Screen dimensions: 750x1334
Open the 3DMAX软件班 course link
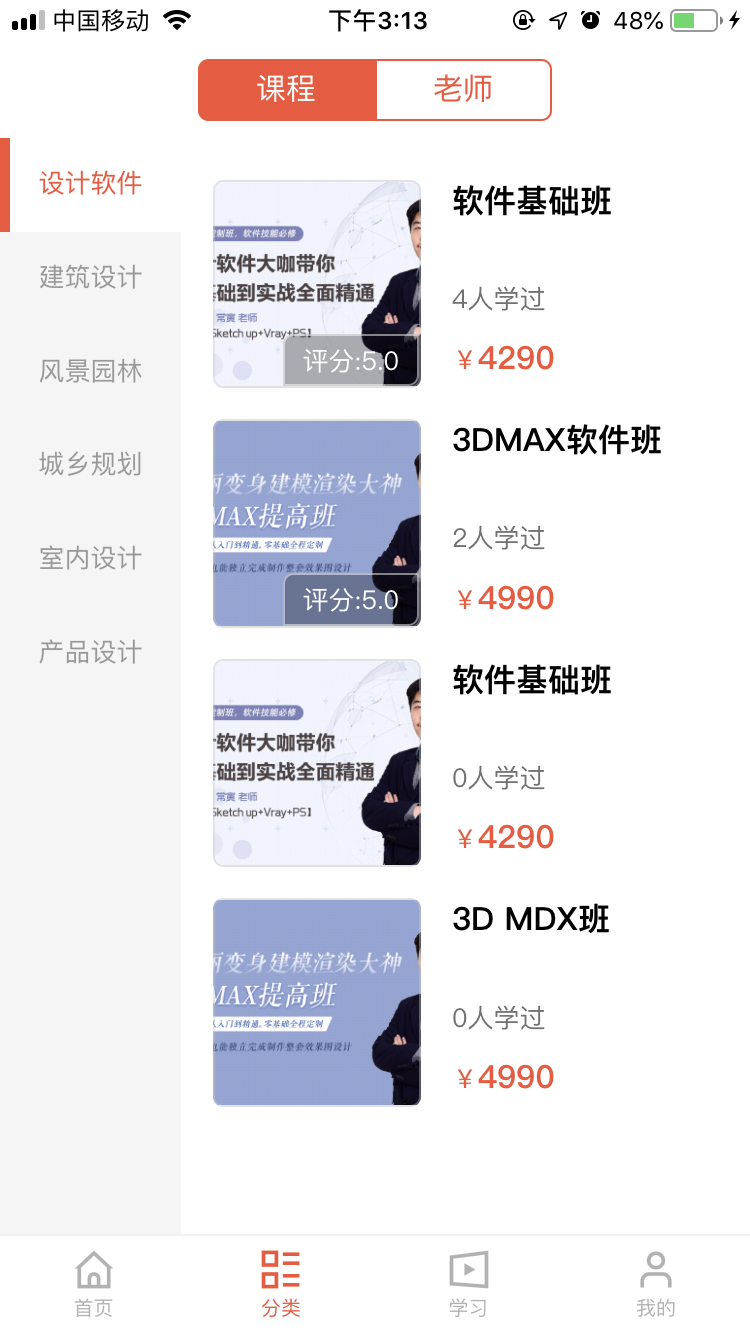pyautogui.click(x=556, y=441)
